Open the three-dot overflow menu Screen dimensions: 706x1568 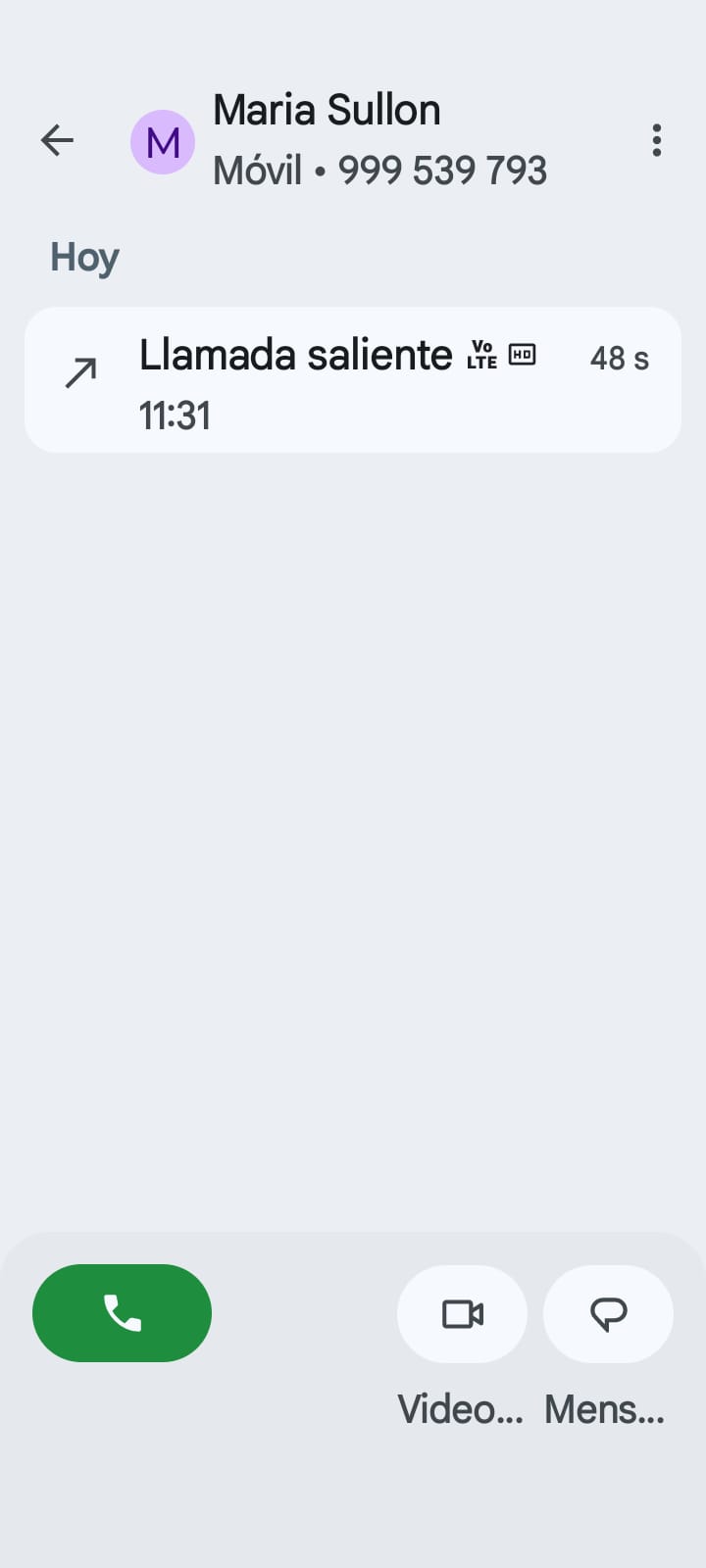tap(656, 141)
